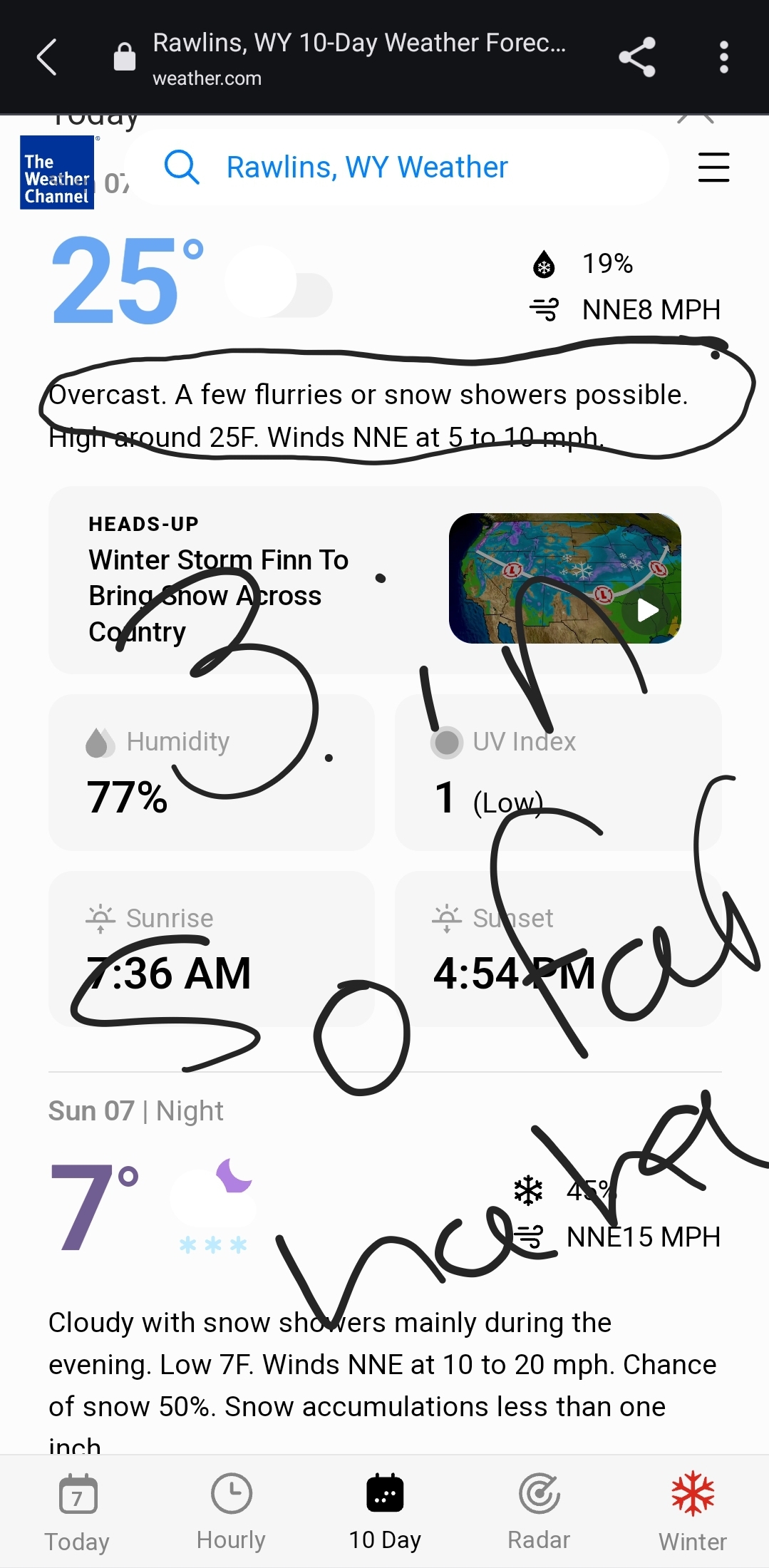
Task: Open the hamburger menu
Action: pos(713,167)
